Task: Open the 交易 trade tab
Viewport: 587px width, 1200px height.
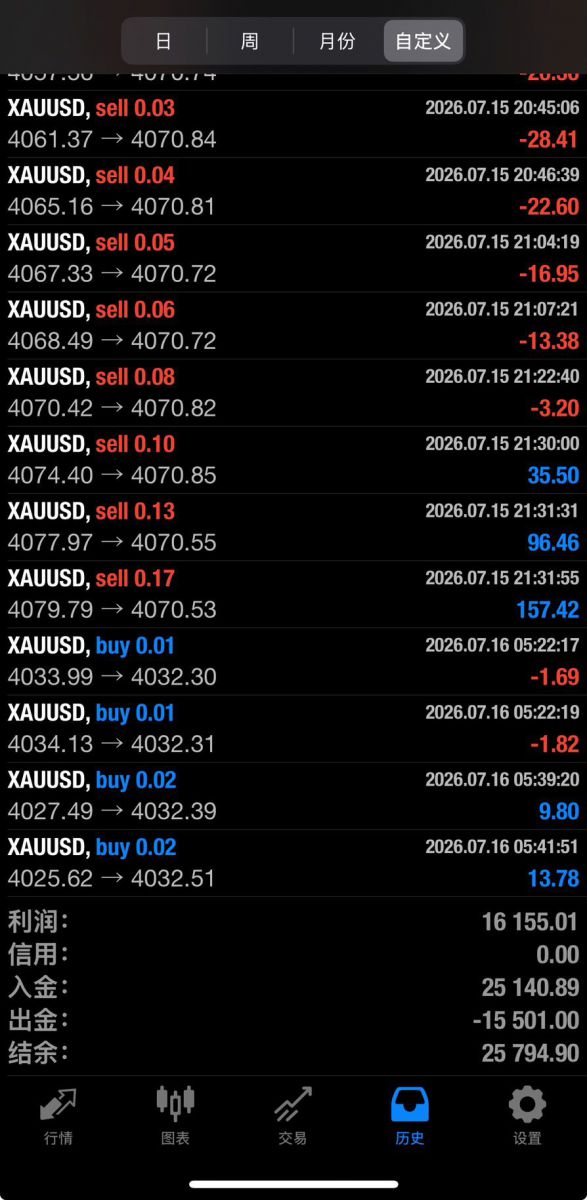Action: pyautogui.click(x=292, y=1115)
